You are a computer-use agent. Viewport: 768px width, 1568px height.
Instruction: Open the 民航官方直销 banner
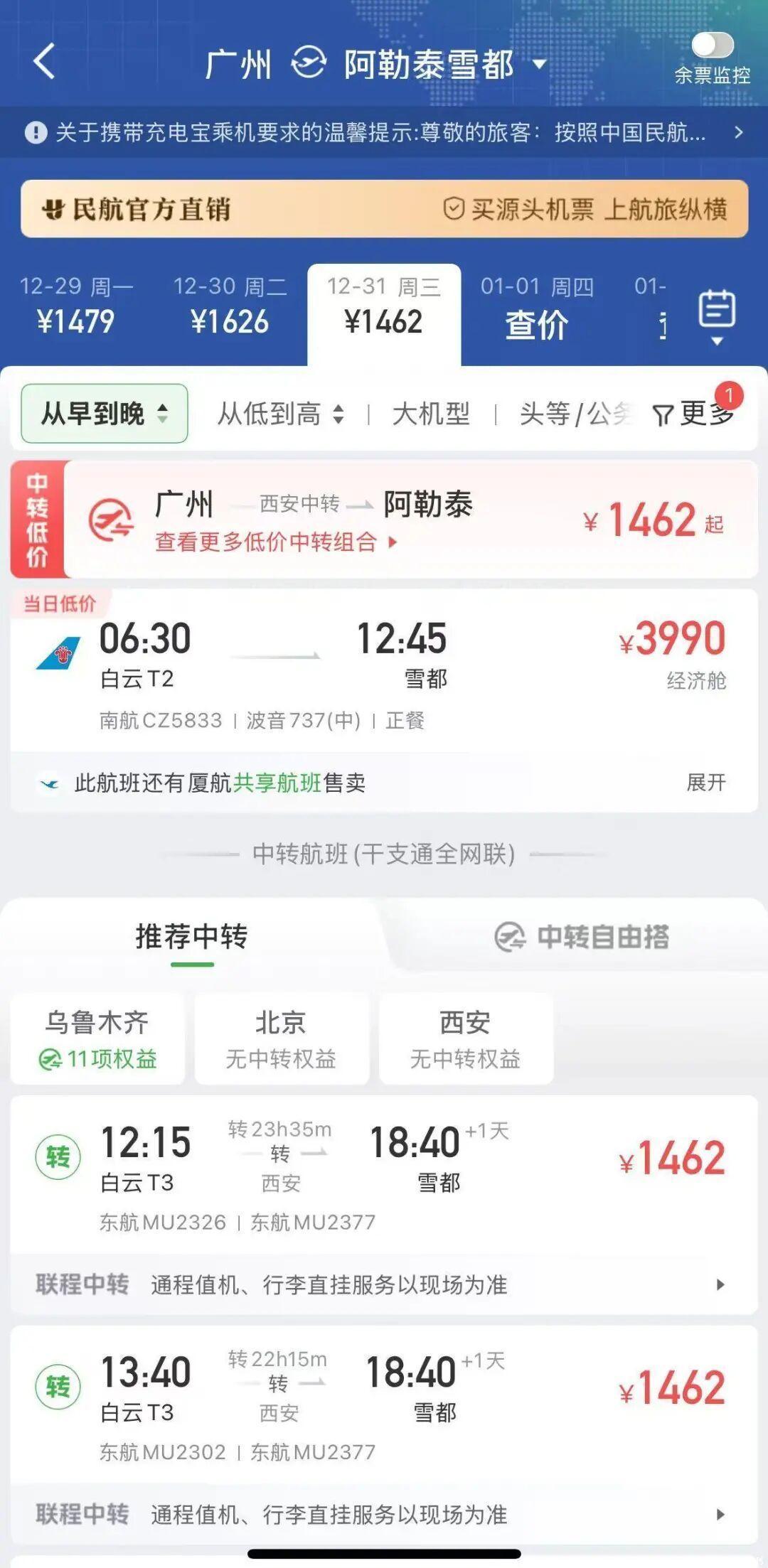click(384, 209)
